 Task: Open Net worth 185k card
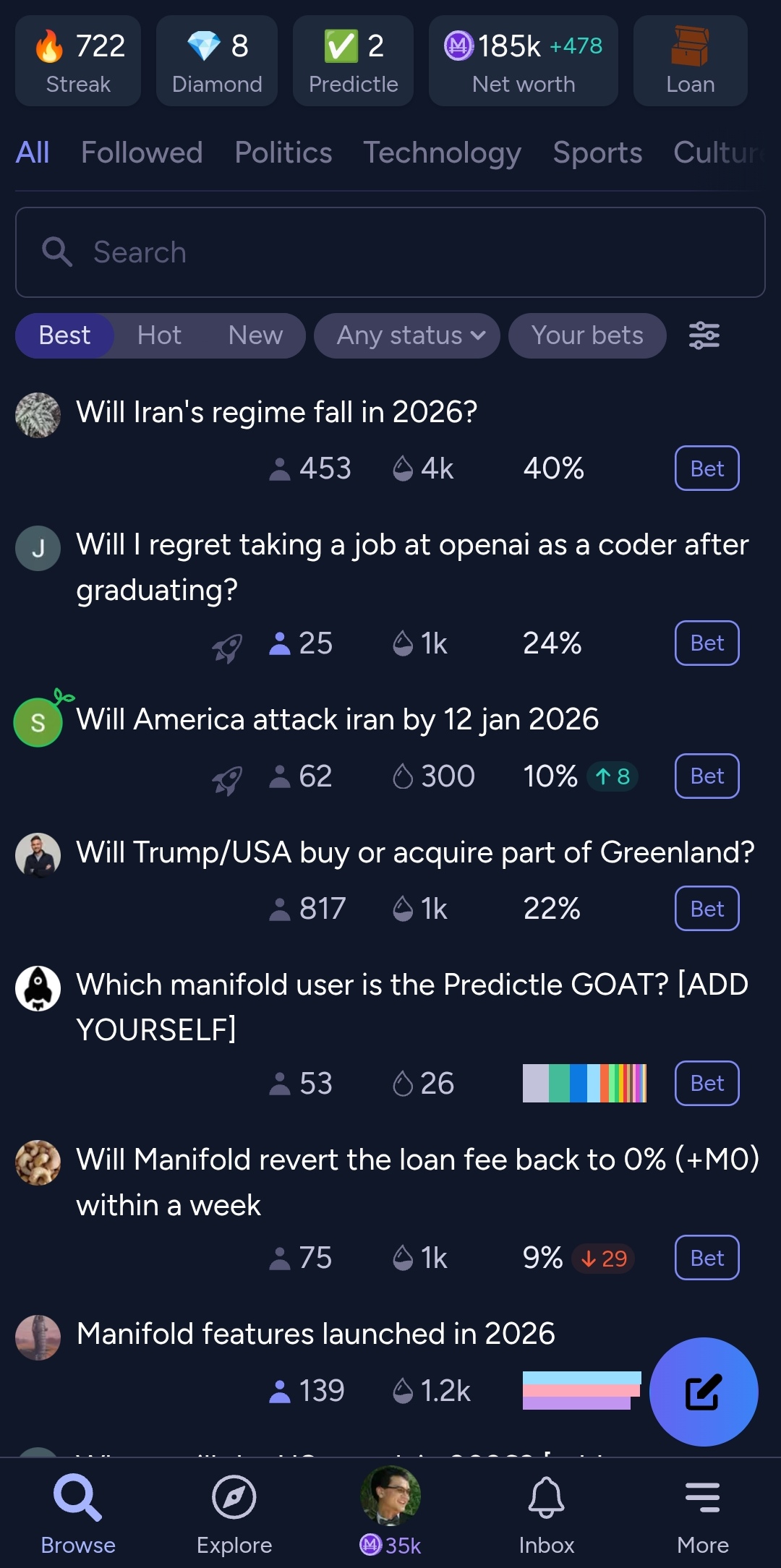coord(523,61)
